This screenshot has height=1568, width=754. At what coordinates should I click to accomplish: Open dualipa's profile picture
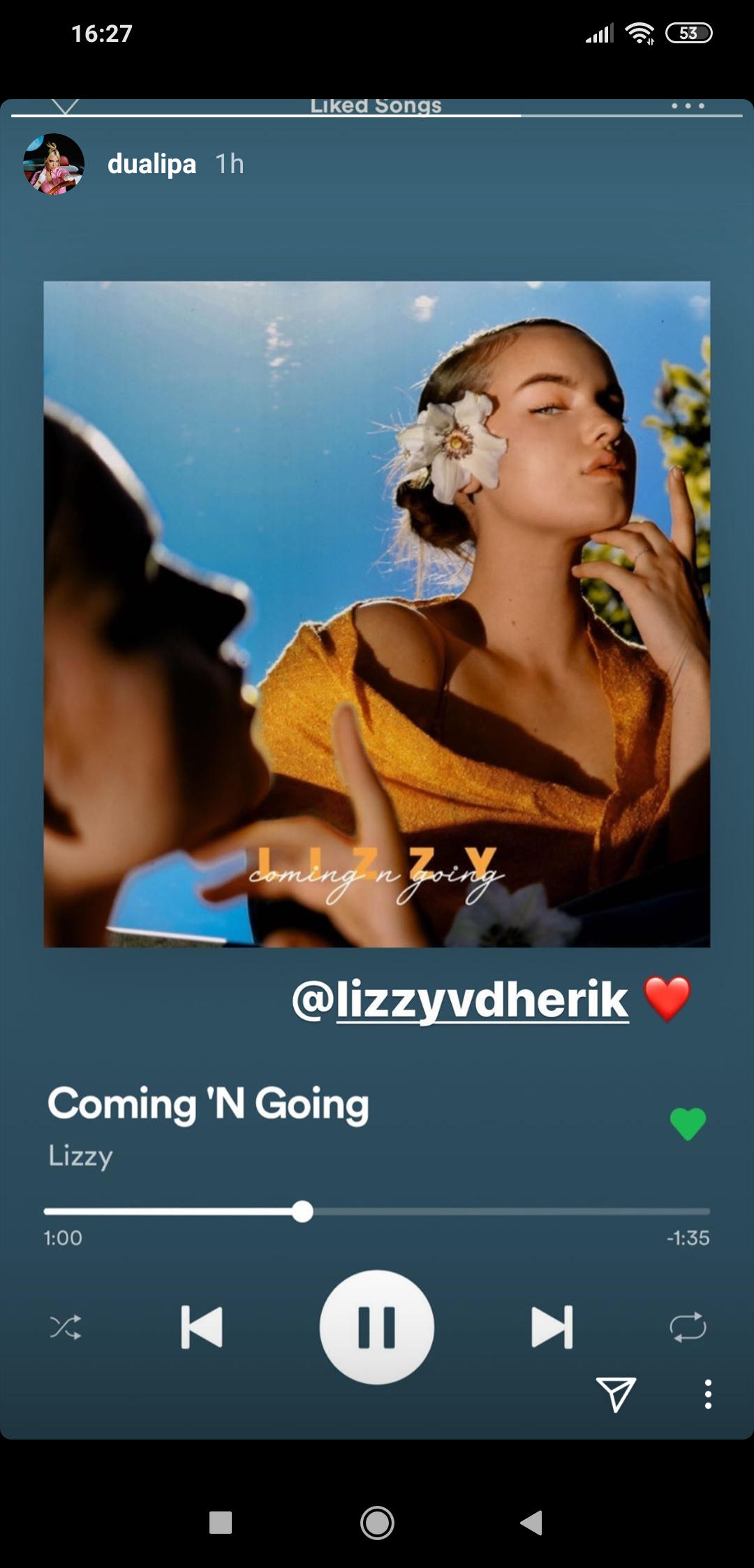[x=54, y=164]
